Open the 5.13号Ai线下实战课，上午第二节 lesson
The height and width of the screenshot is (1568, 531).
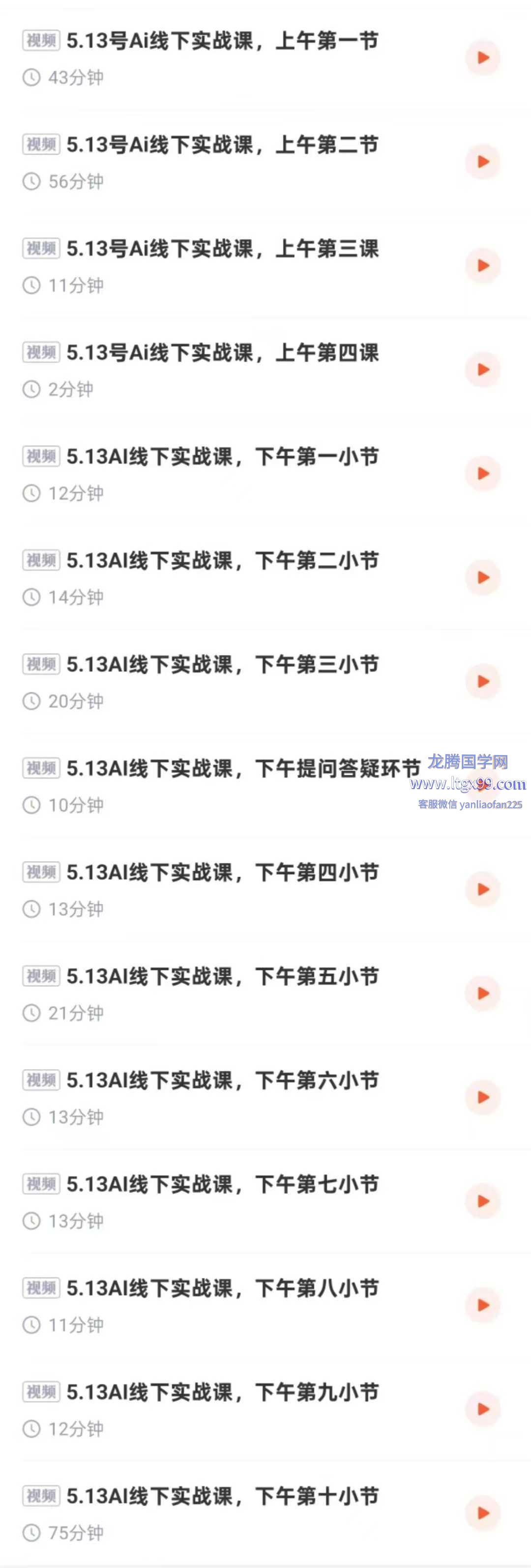(x=222, y=145)
